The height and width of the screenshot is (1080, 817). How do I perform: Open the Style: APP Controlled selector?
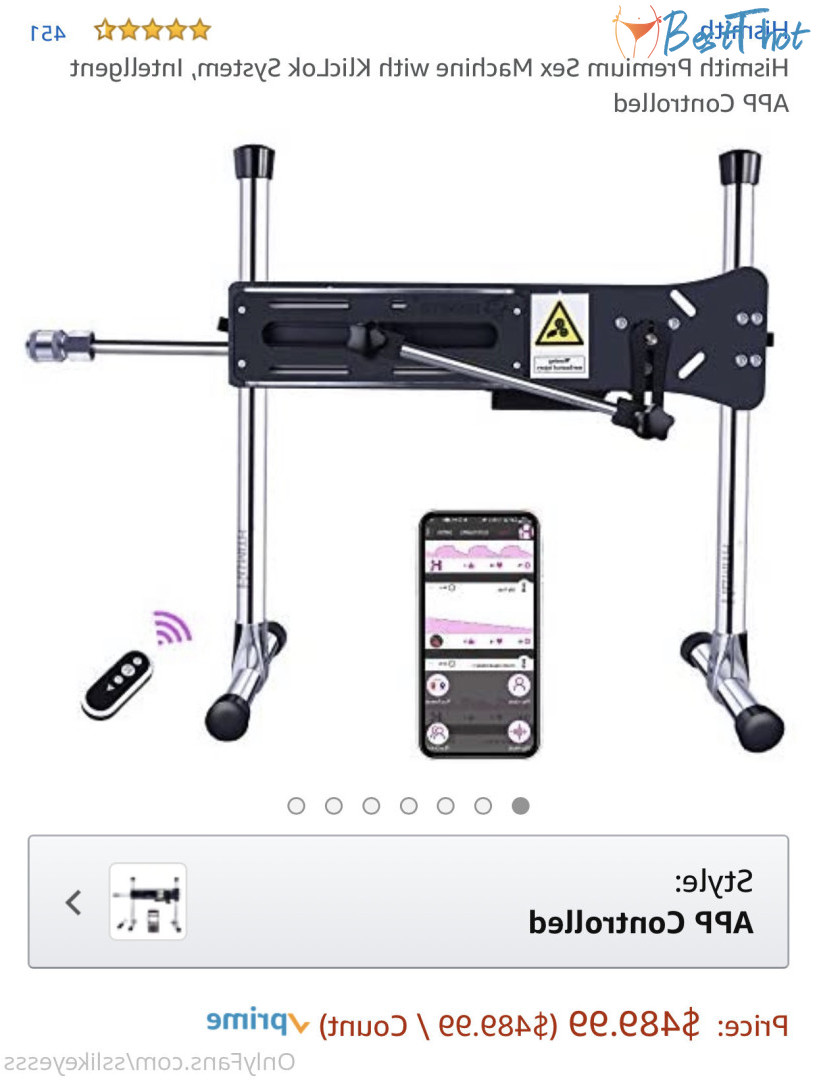pos(408,902)
